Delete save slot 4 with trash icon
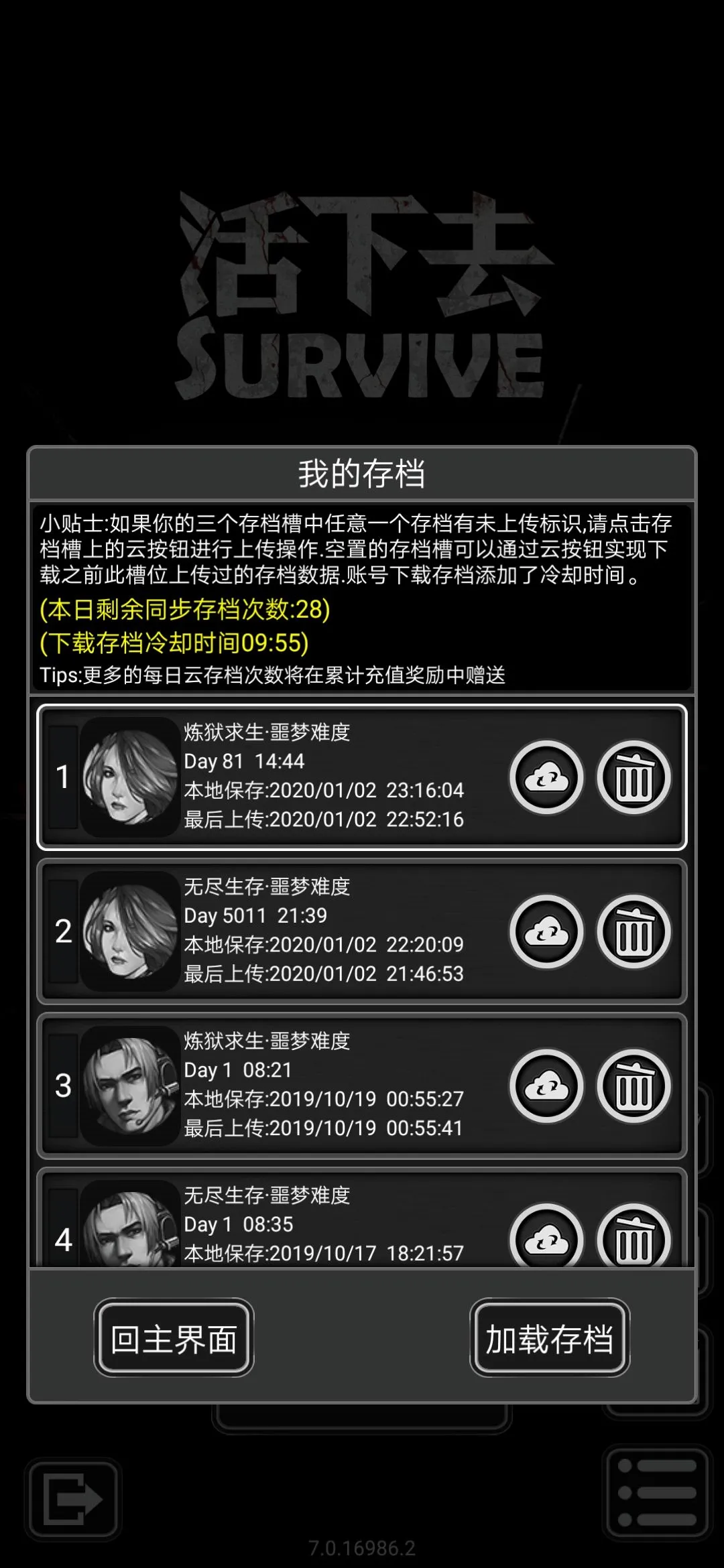 [x=633, y=1238]
